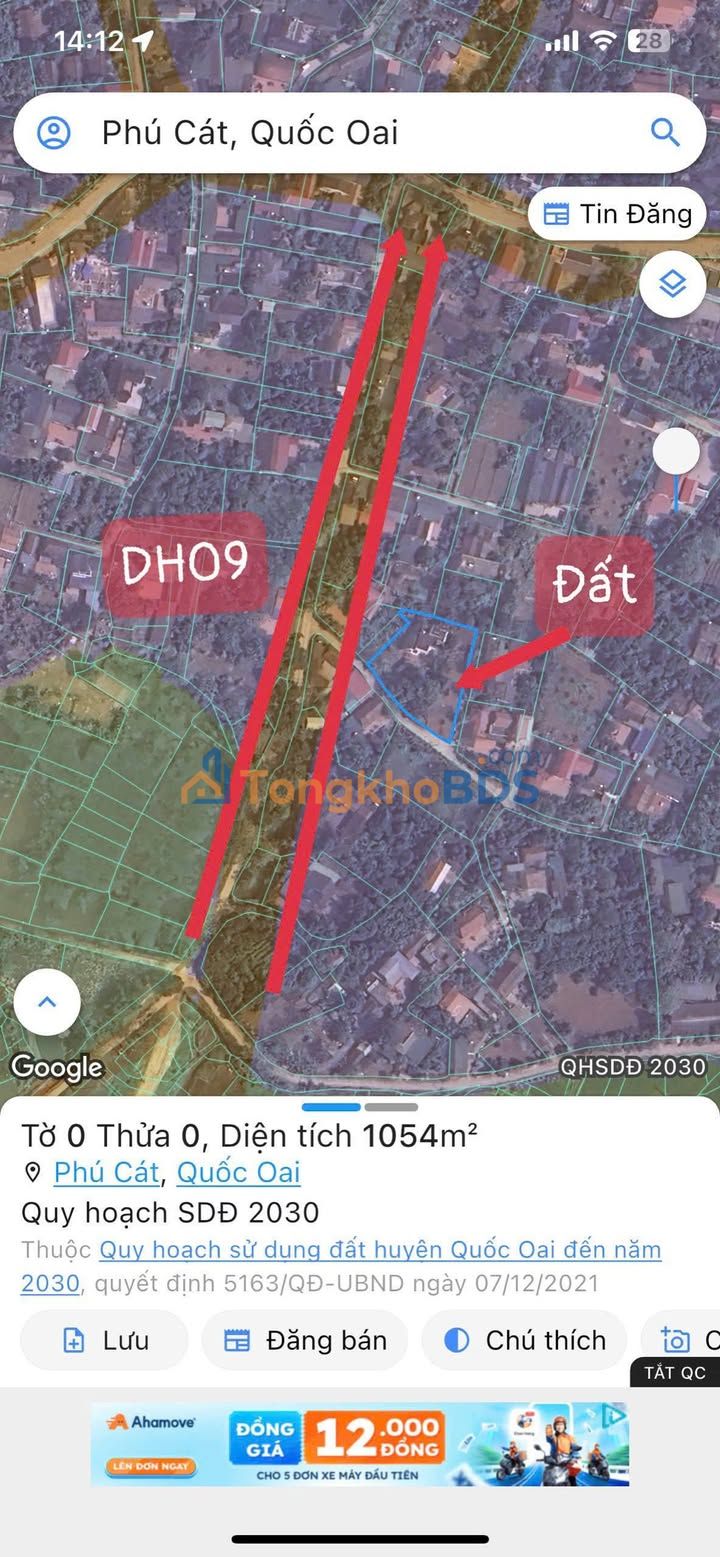
Task: Open Tin Đăng listings
Action: (x=617, y=214)
